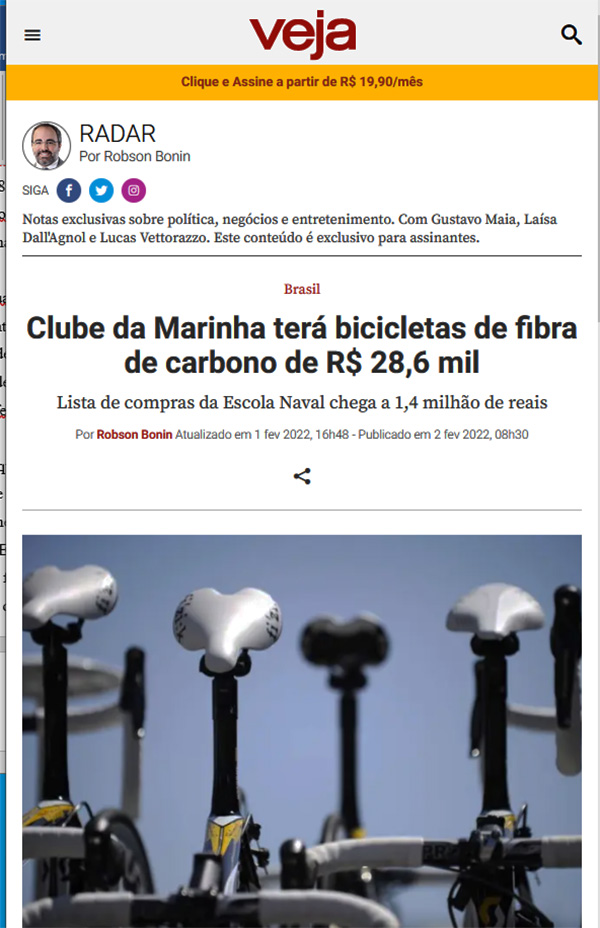Follow Radar on Instagram
Viewport: 600px width, 928px height.
(x=134, y=190)
